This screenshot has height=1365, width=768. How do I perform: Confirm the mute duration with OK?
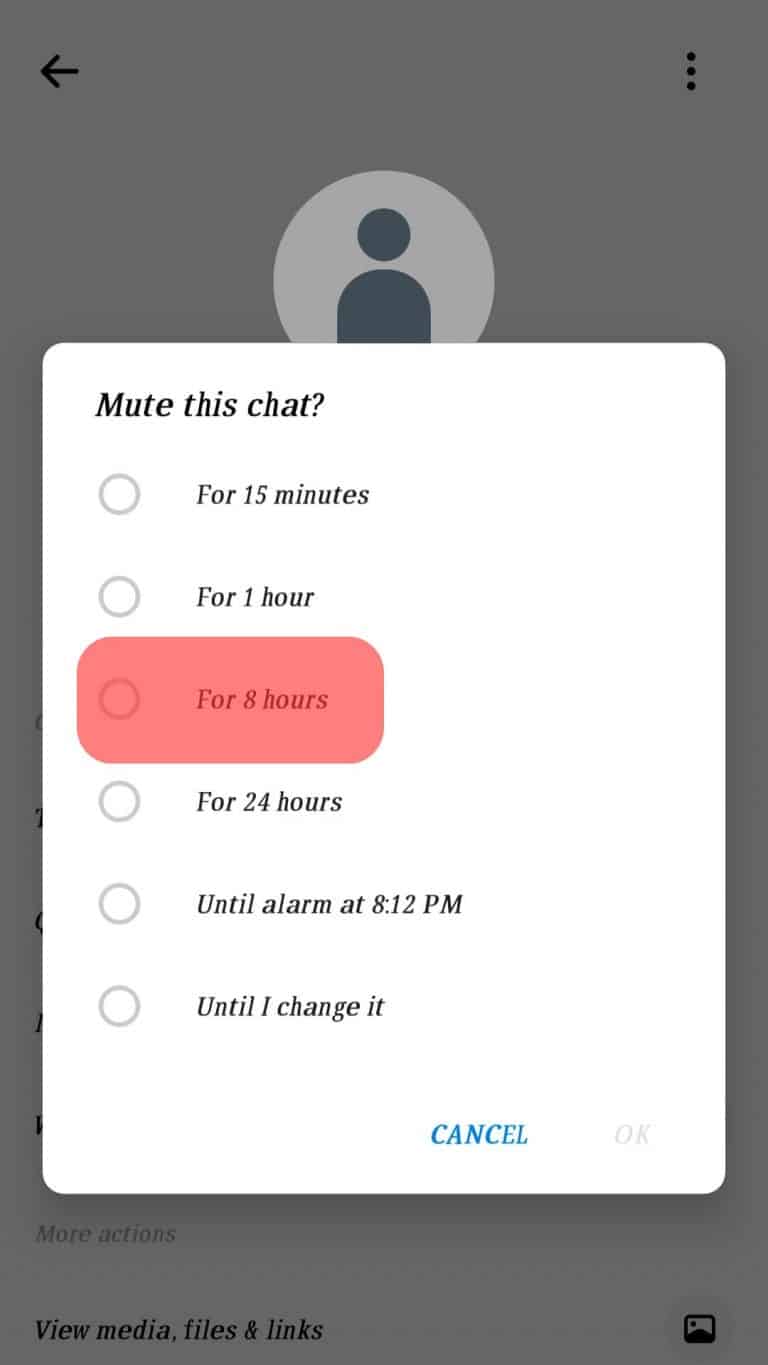[633, 1134]
